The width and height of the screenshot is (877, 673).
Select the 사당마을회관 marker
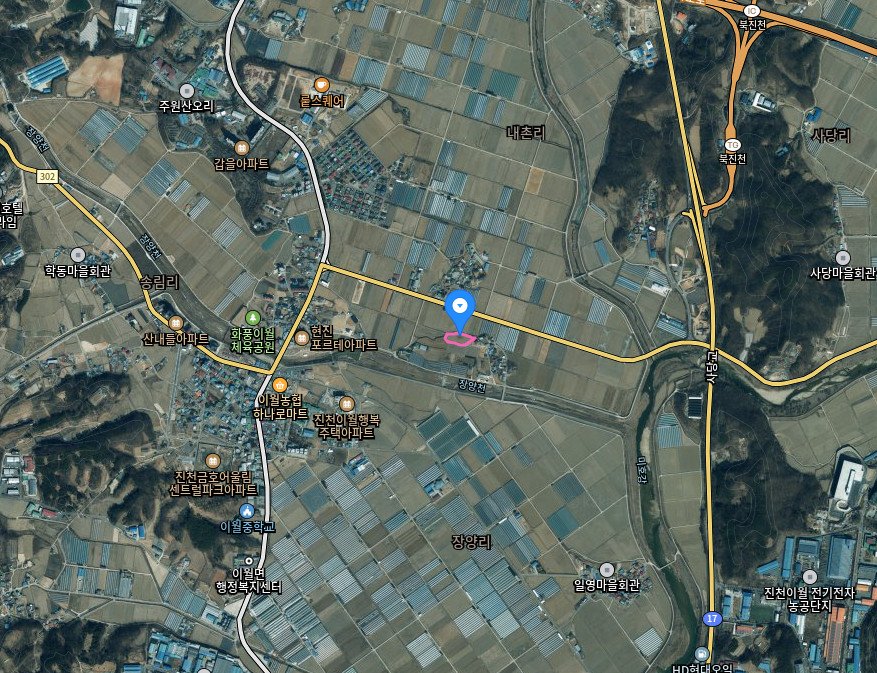pos(844,257)
